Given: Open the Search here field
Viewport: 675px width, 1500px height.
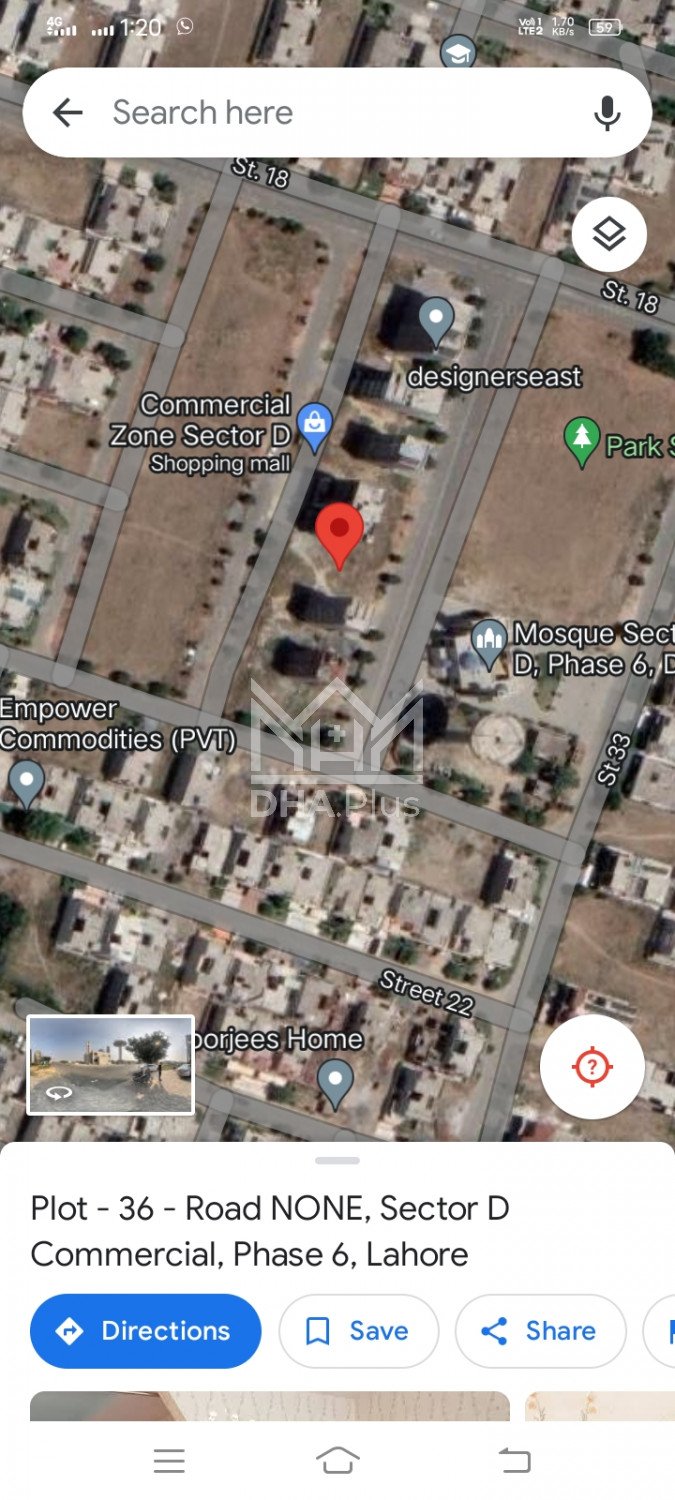Looking at the screenshot, I should (x=330, y=113).
